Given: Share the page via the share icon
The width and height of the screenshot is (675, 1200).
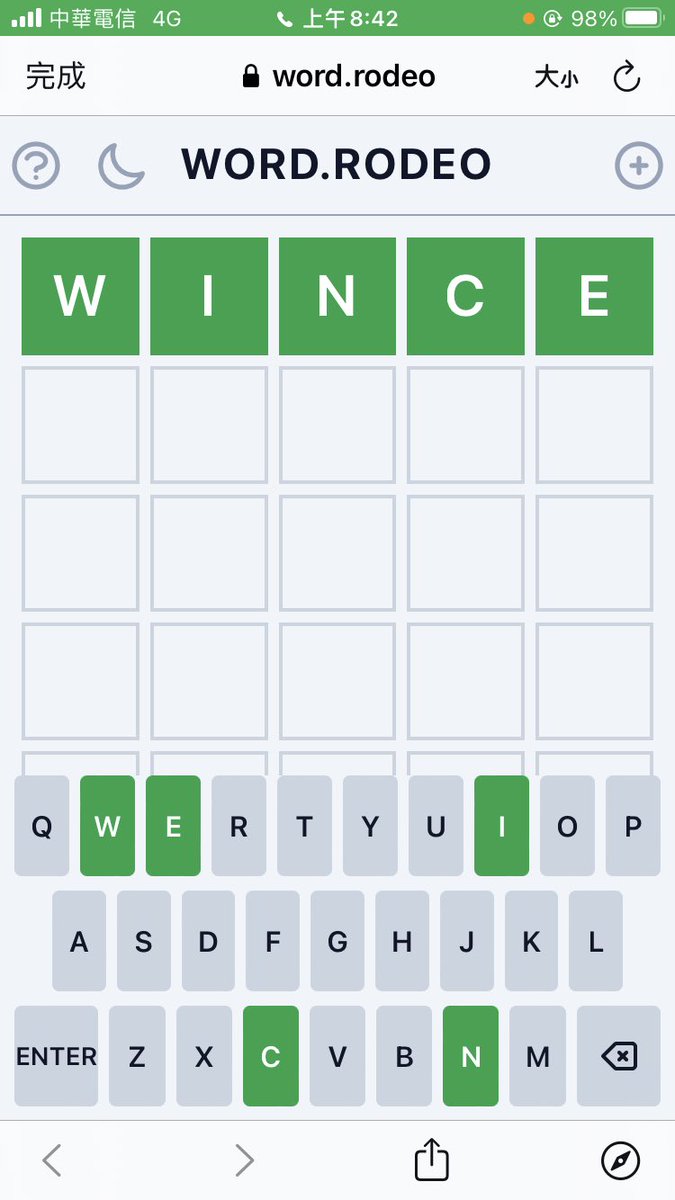Looking at the screenshot, I should (432, 1160).
